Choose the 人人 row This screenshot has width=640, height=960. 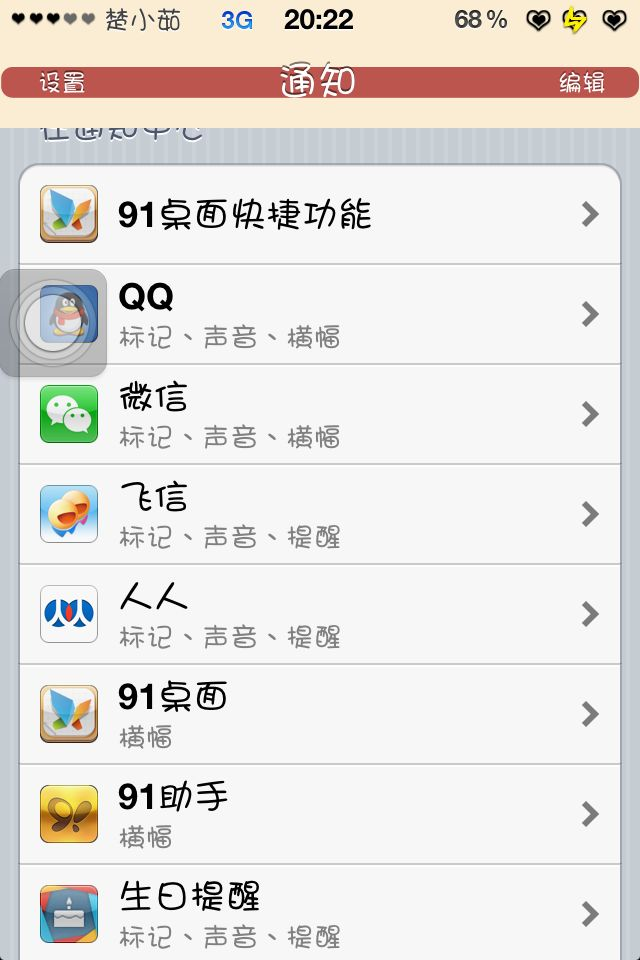pos(320,614)
